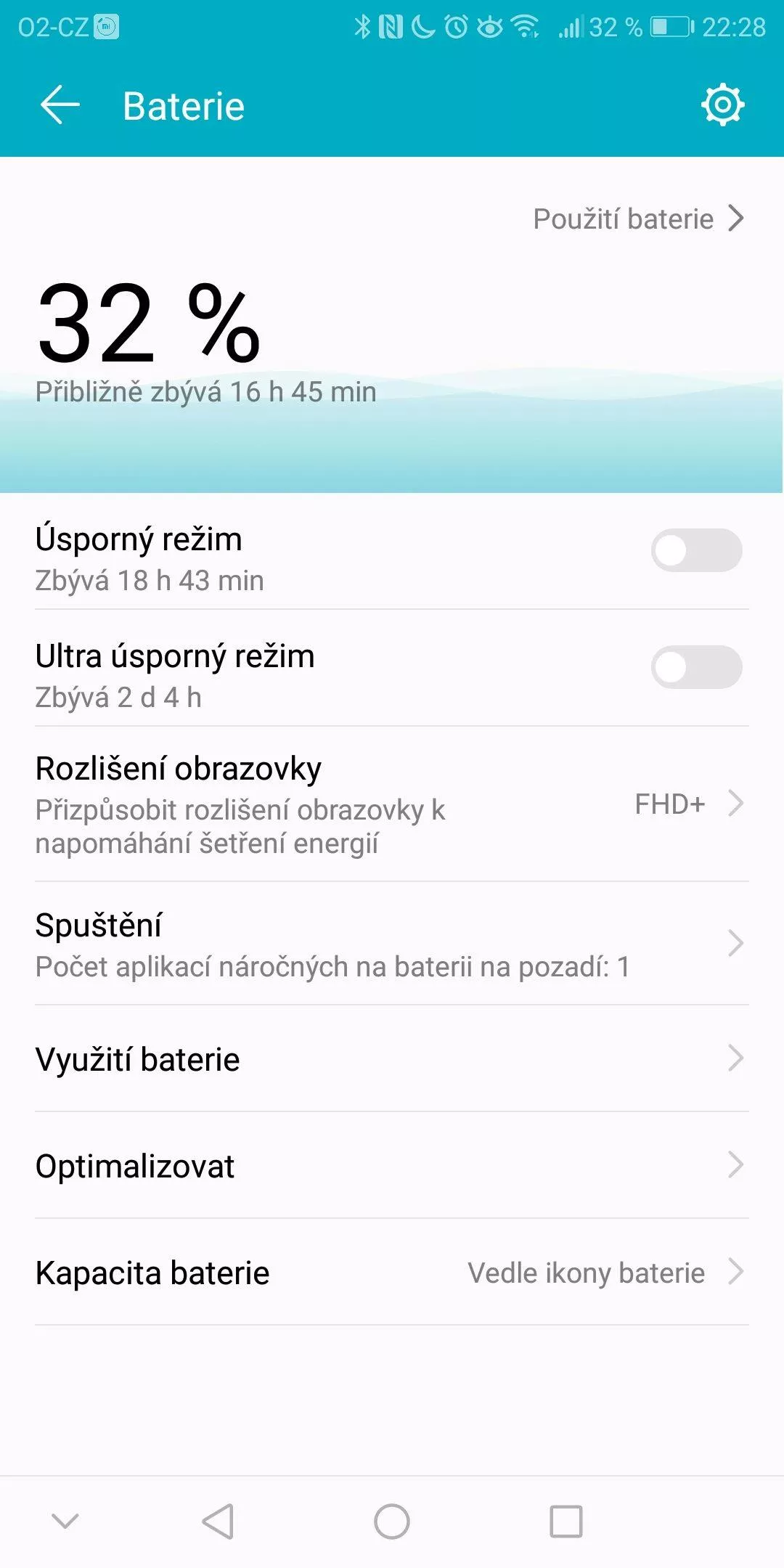Open Využití baterie row
This screenshot has height=1568, width=784.
click(x=392, y=1058)
